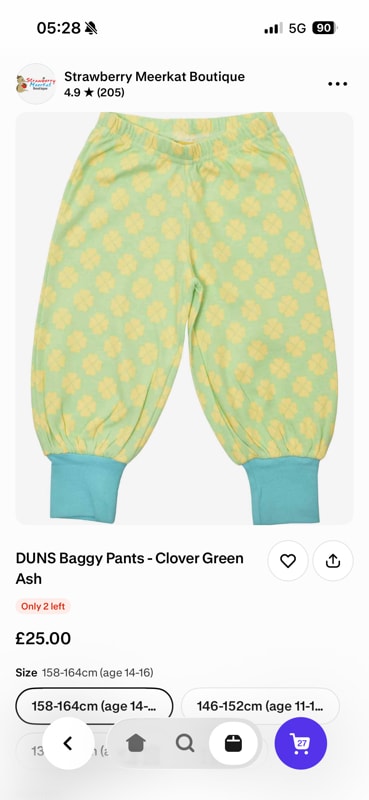View the product image full screen
Screen dimensions: 369x800
click(184, 318)
